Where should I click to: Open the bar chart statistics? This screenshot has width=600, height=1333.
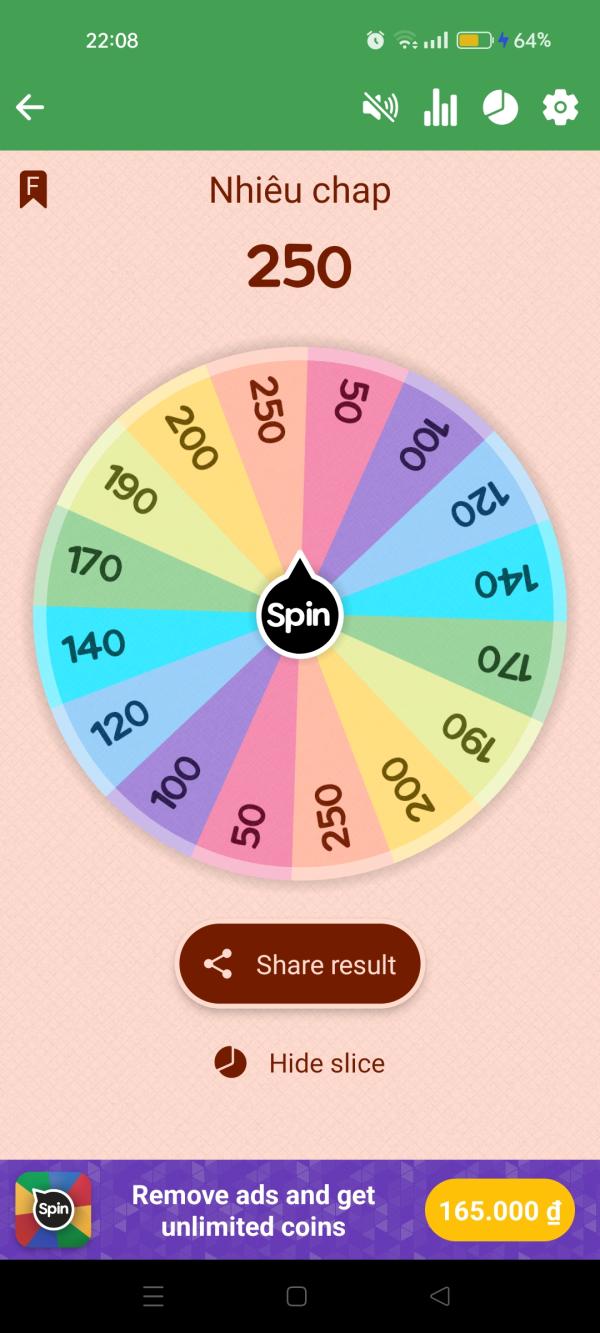(x=440, y=107)
